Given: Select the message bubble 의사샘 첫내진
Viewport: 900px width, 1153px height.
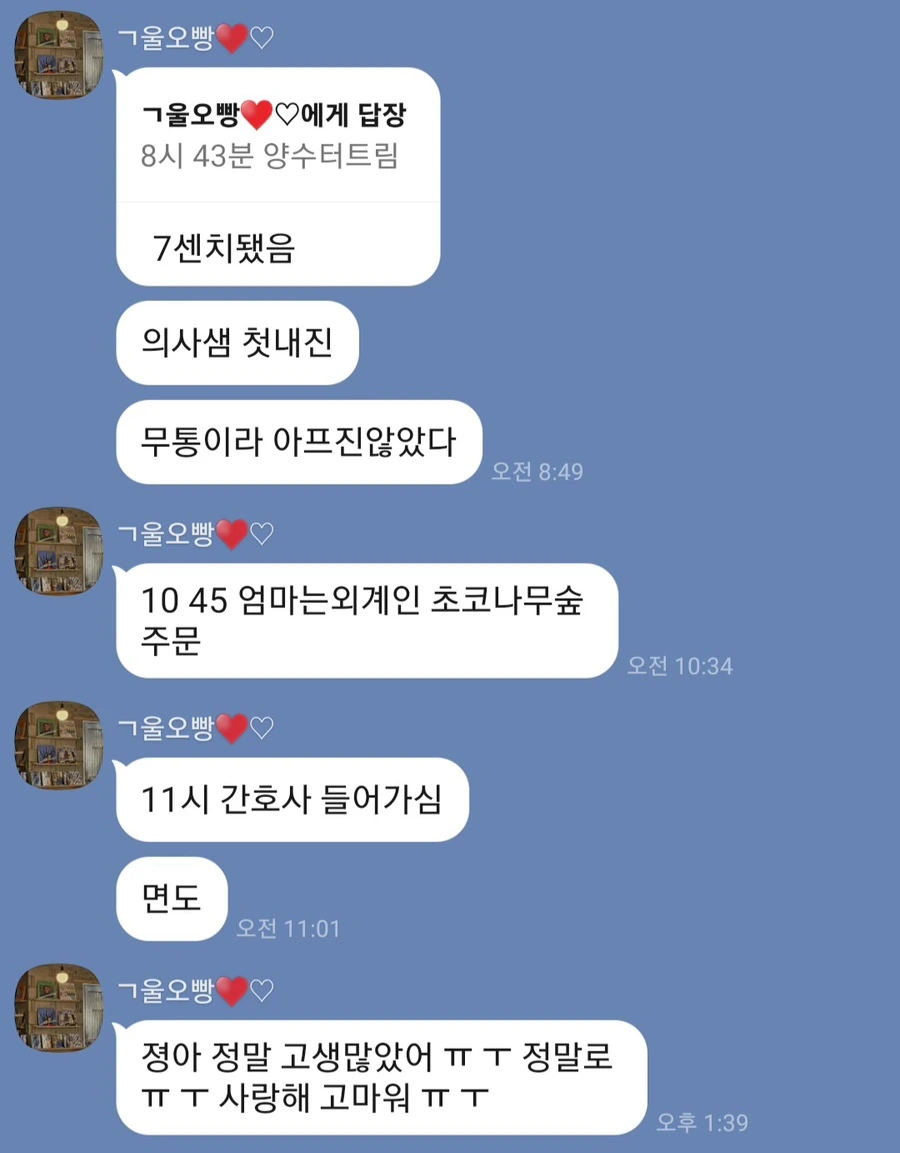Looking at the screenshot, I should pos(237,343).
